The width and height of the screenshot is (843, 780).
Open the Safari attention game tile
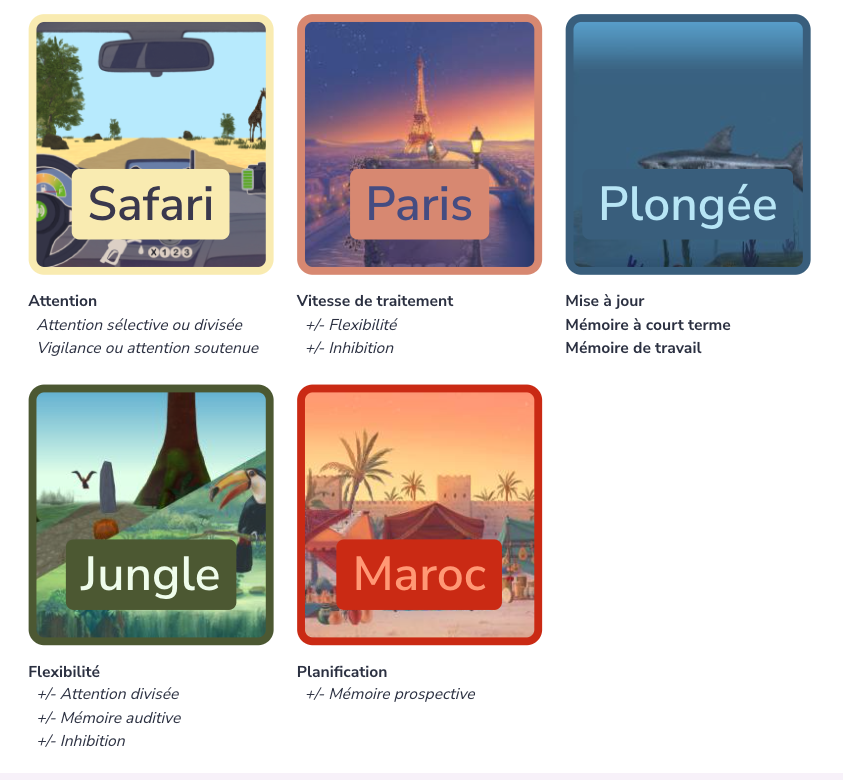point(151,145)
